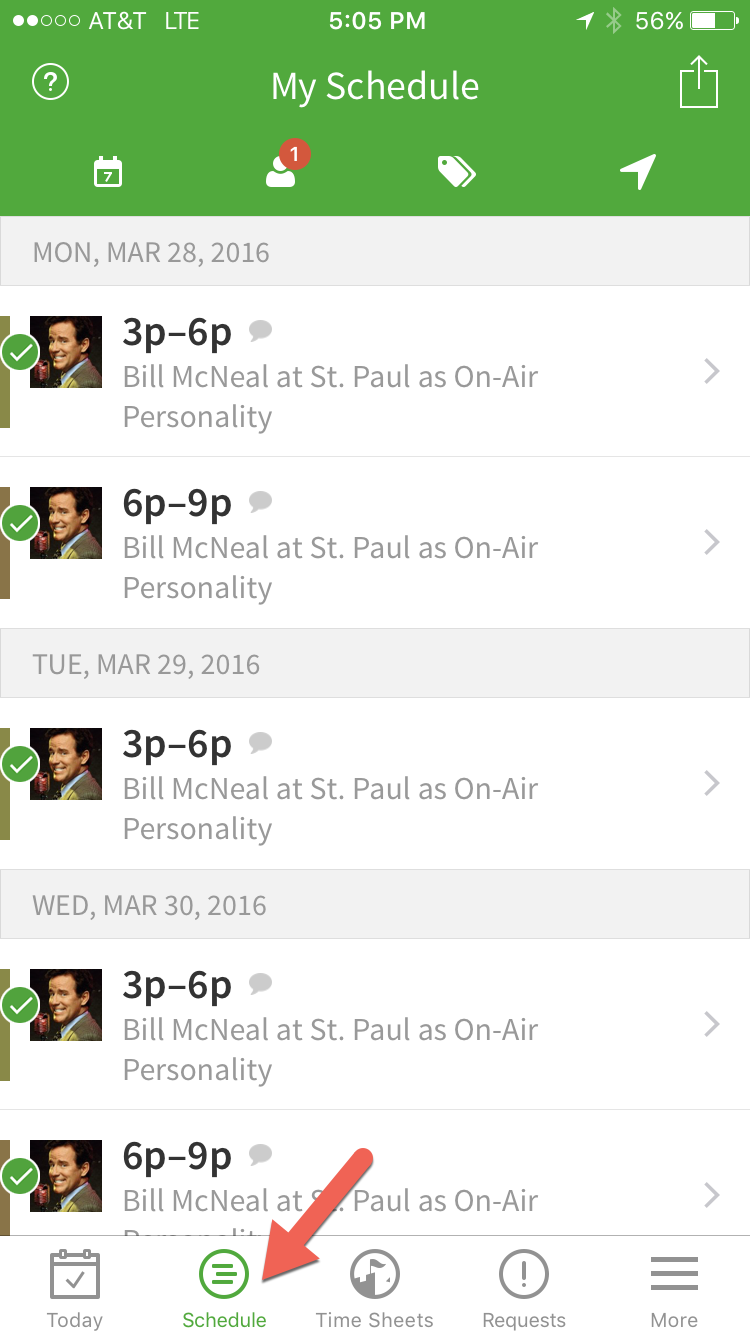Open the help question mark icon
The width and height of the screenshot is (750, 1334).
(50, 82)
